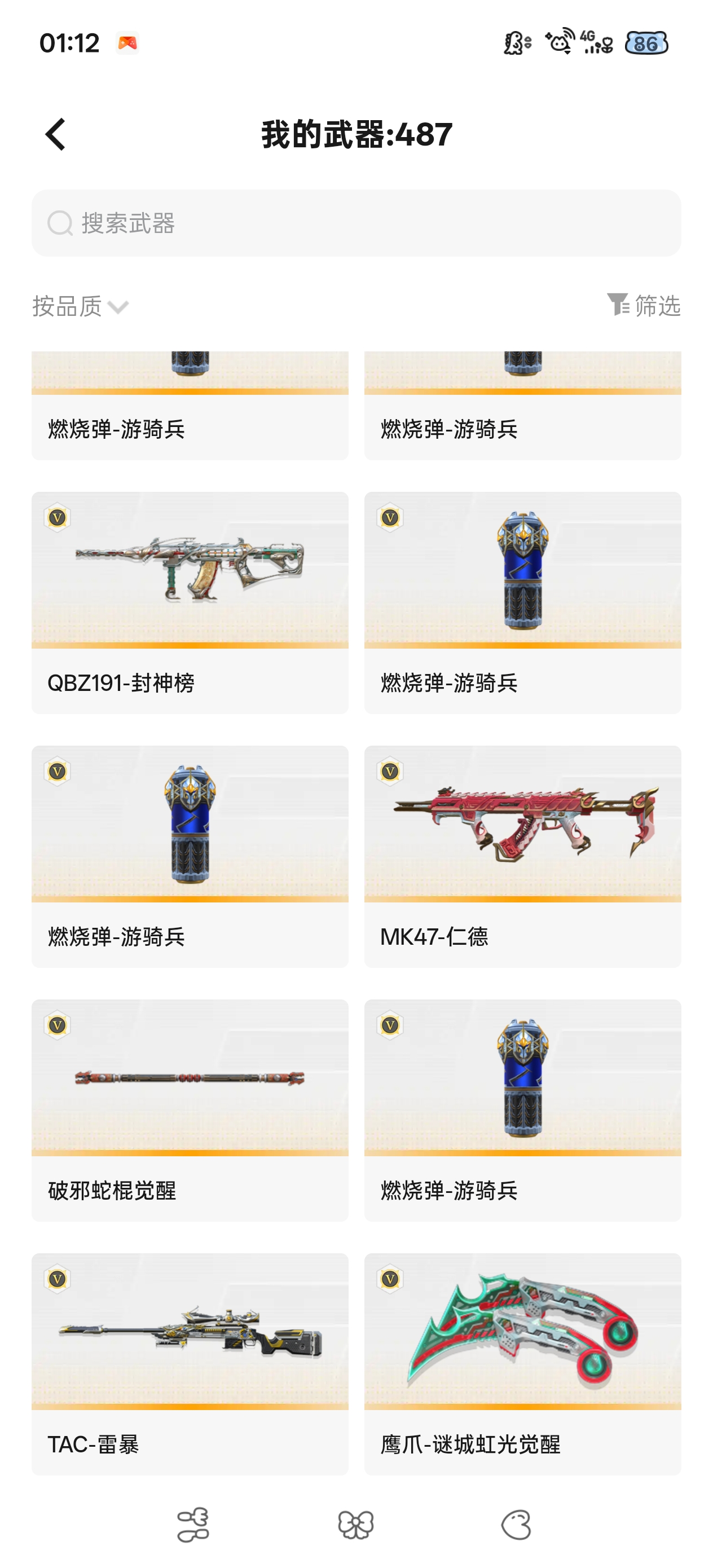Expand the 按品质 sort dropdown
The width and height of the screenshot is (713, 1568).
(x=80, y=306)
